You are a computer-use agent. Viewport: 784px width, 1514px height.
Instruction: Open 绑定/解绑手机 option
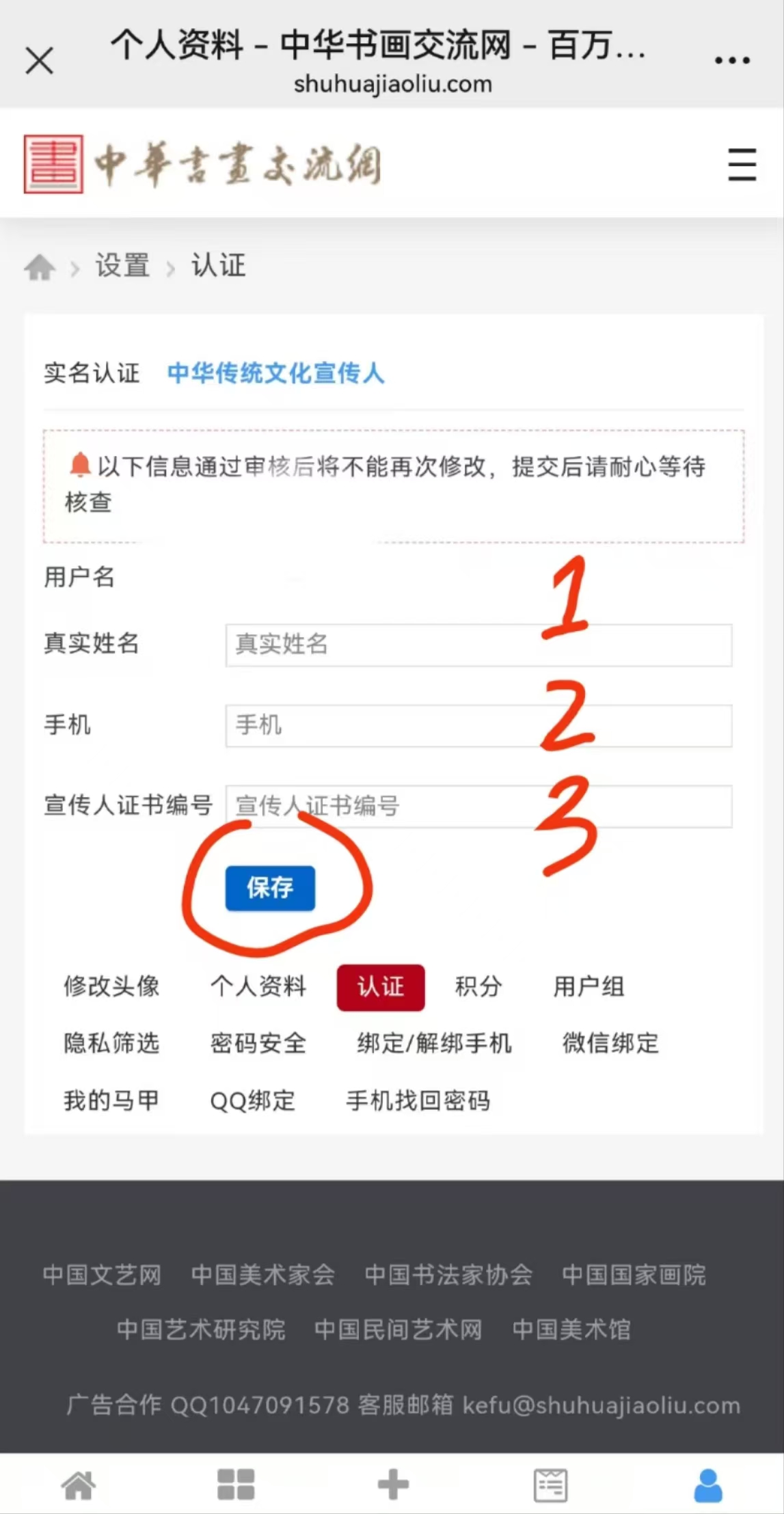pos(434,1043)
